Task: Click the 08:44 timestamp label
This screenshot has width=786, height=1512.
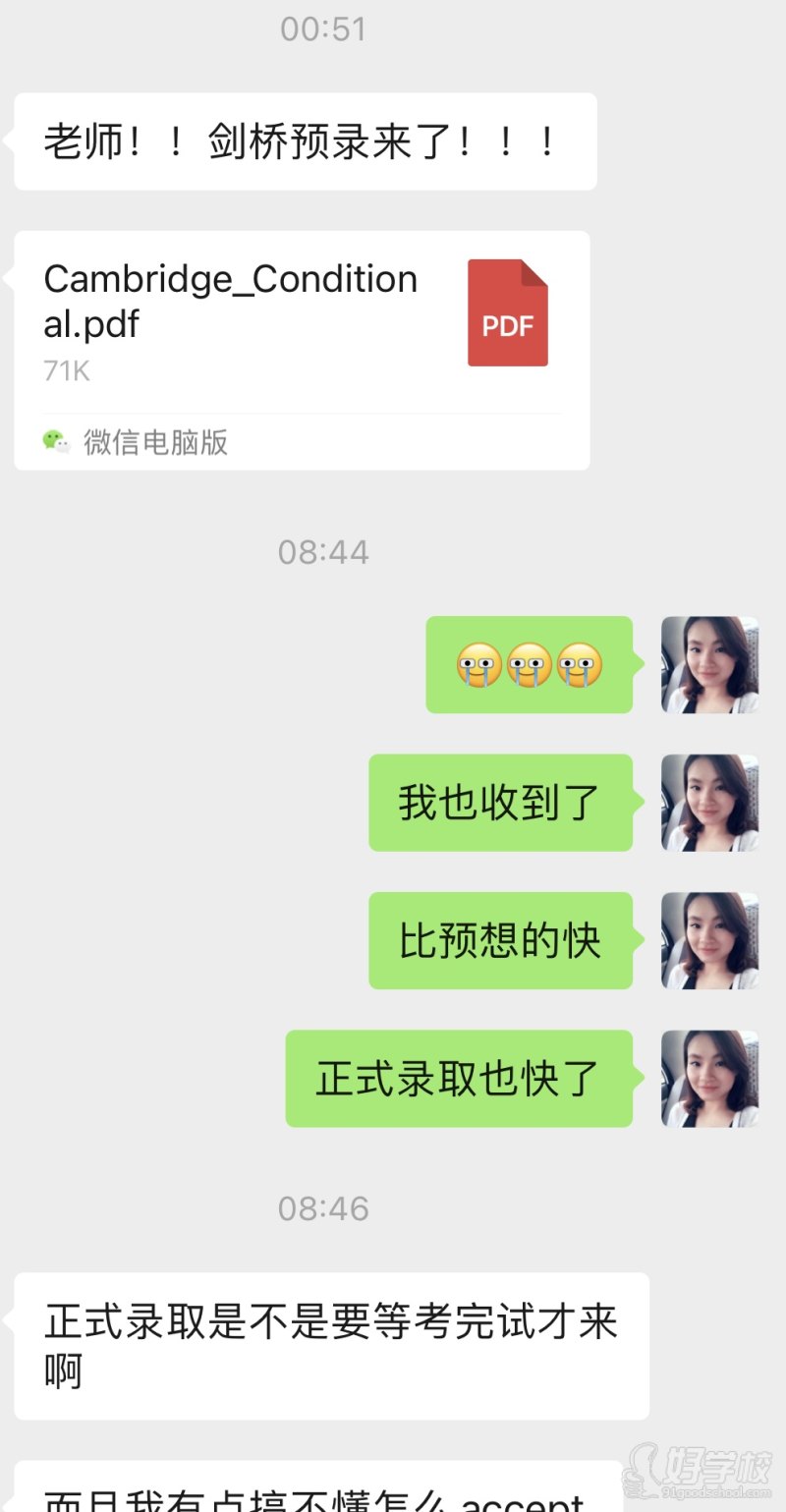Action: click(325, 551)
